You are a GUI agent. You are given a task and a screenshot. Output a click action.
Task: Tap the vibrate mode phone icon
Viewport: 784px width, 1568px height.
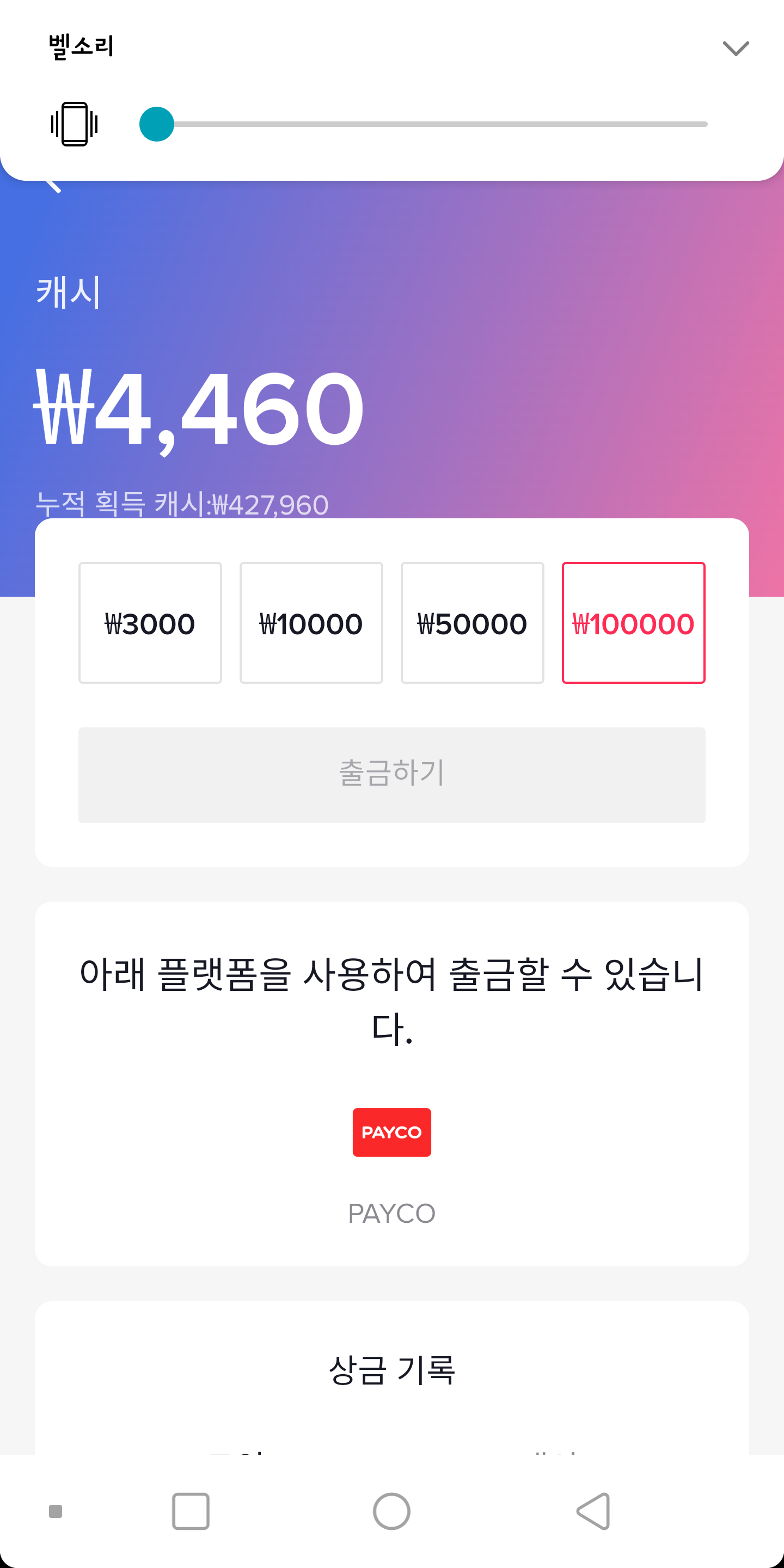tap(74, 124)
